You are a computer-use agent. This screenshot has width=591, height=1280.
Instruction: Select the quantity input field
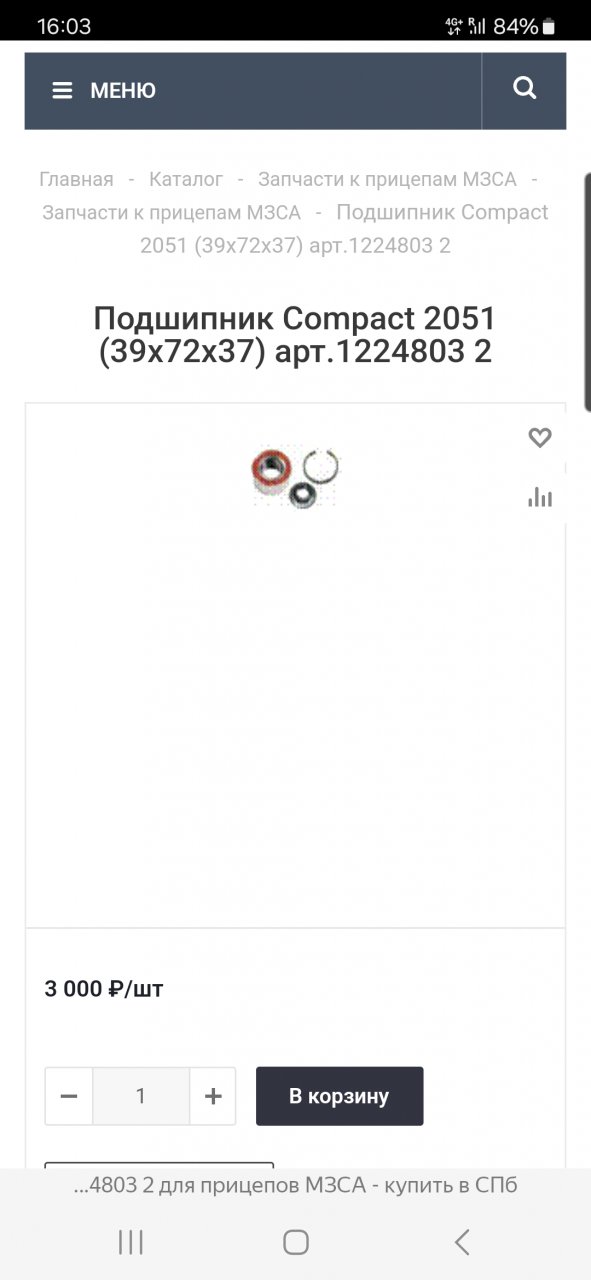(x=141, y=1096)
